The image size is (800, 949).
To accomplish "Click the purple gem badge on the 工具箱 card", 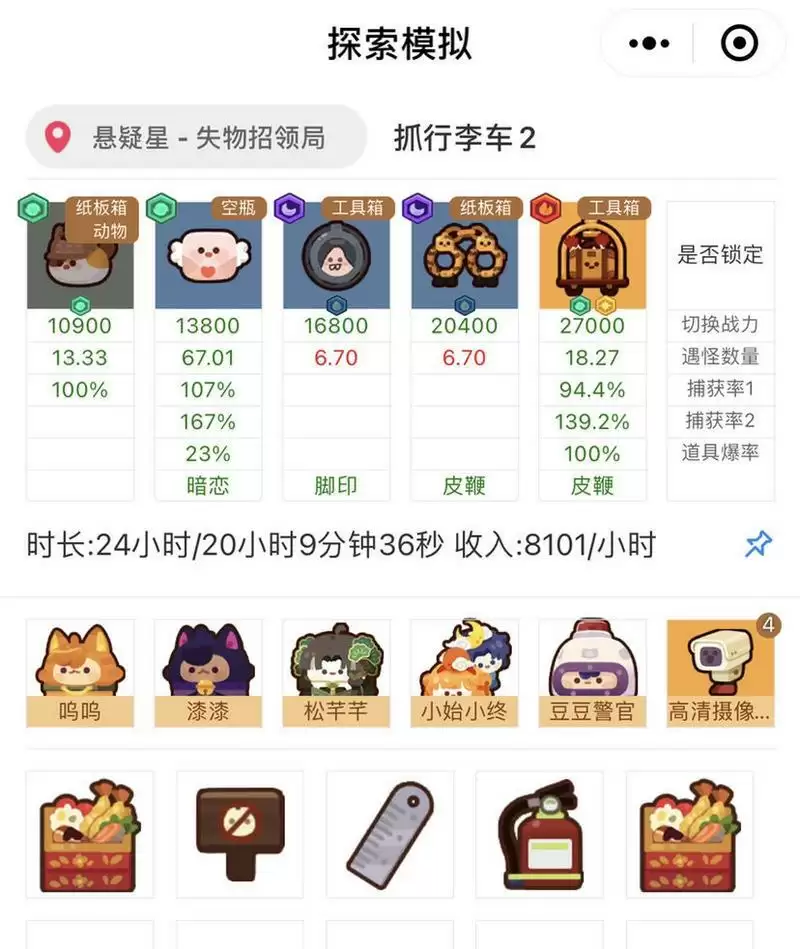I will point(290,207).
